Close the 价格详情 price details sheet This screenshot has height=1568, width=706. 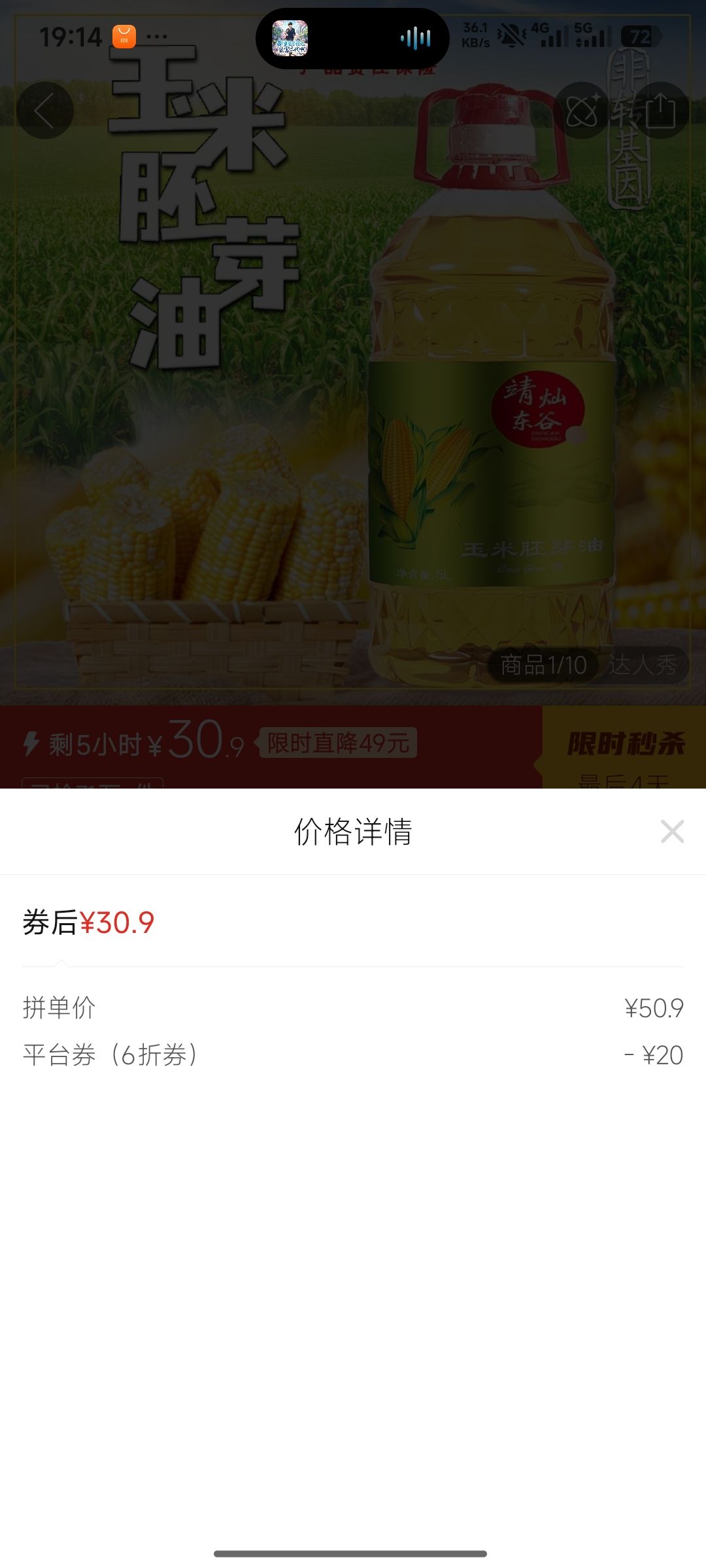tap(672, 832)
